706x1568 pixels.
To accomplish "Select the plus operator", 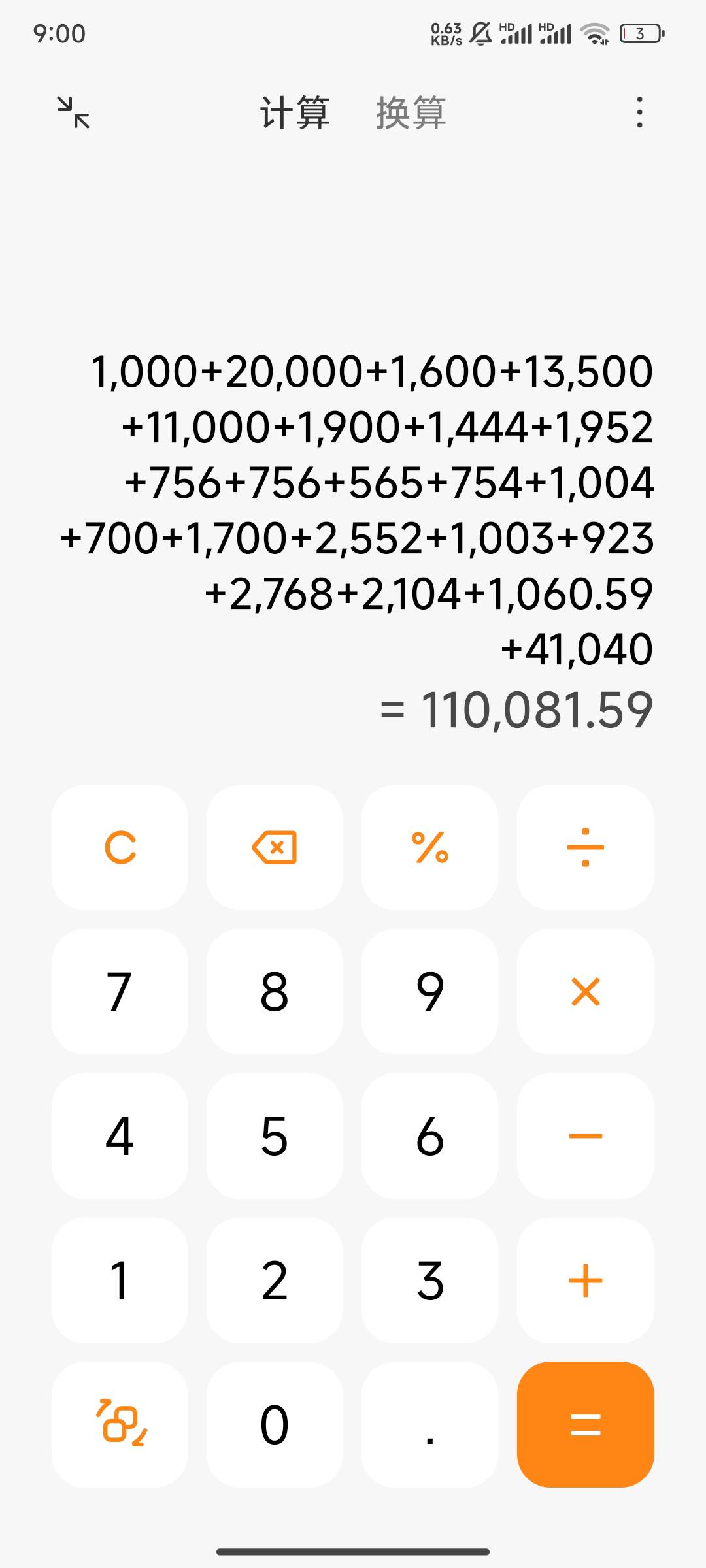I will [x=585, y=1281].
